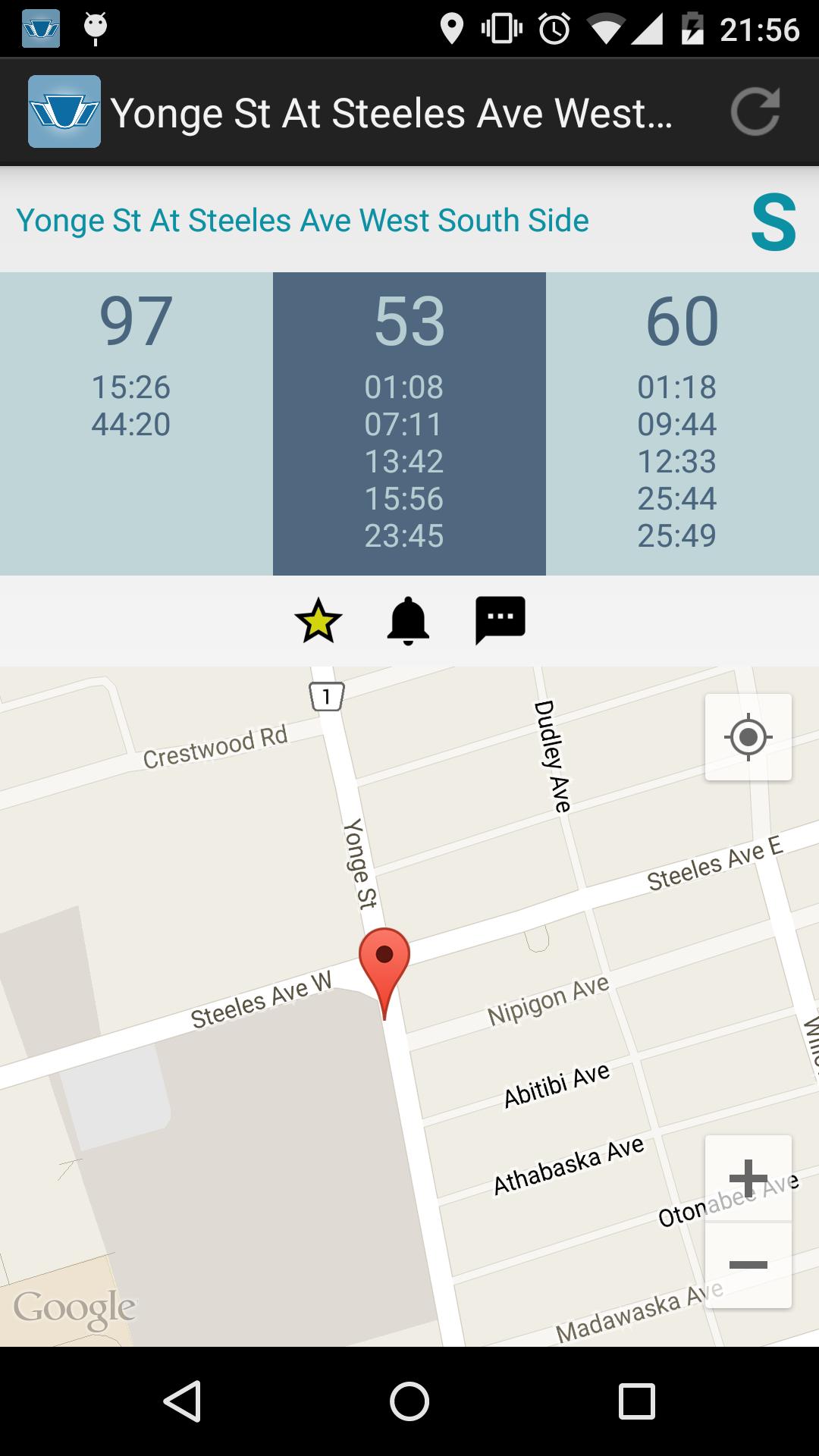
Task: Select route 53 arrival times
Action: point(409,423)
